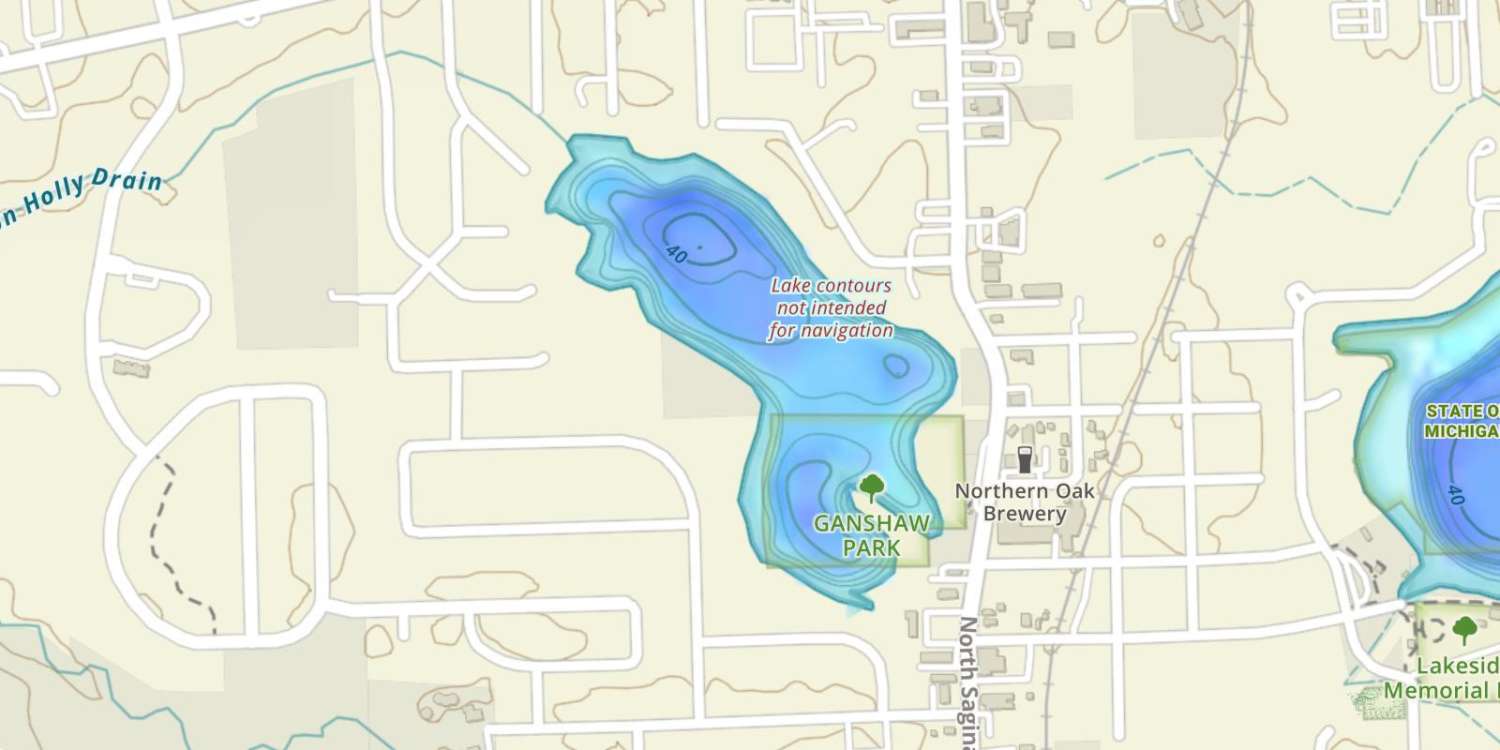Open the Northern Oak Brewery map marker
Image resolution: width=1500 pixels, height=750 pixels.
tap(1024, 461)
